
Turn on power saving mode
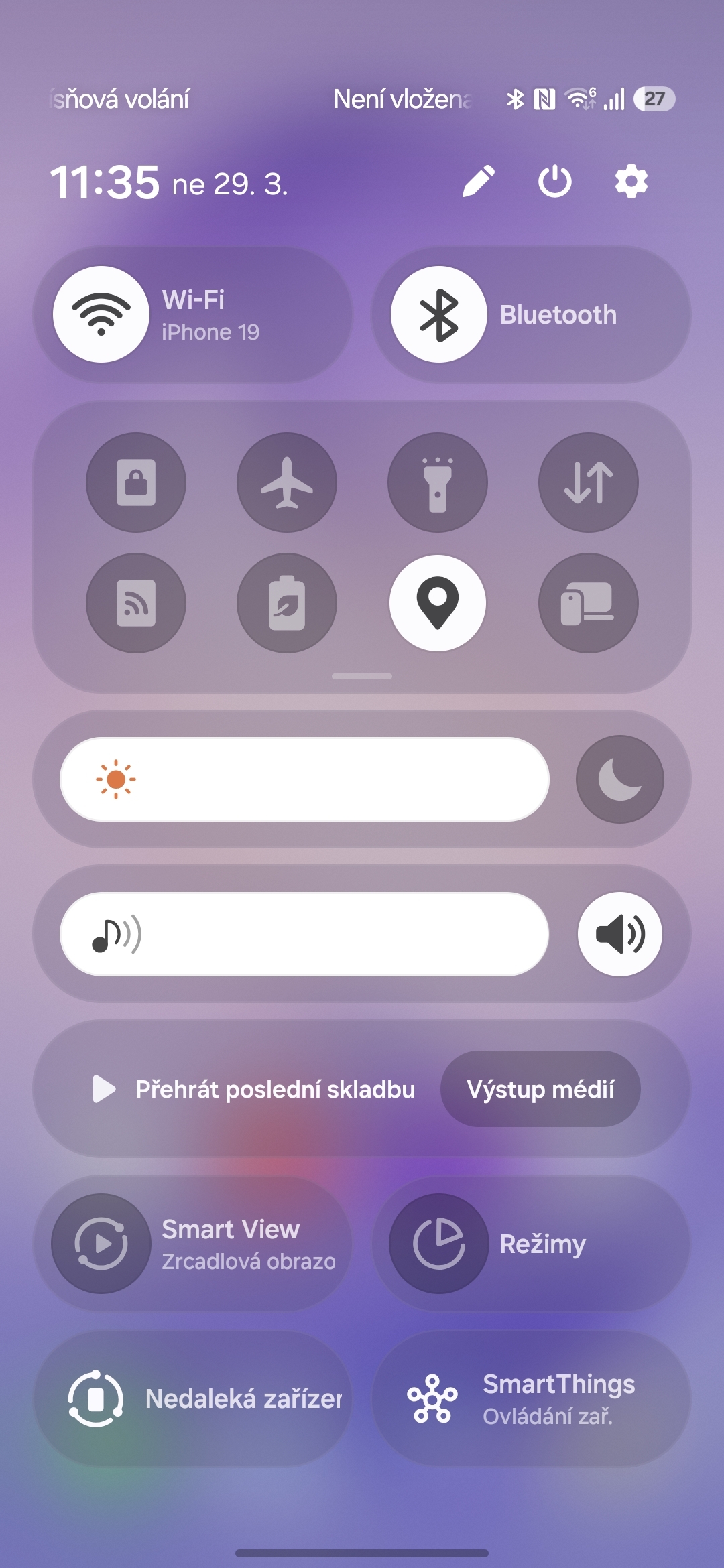(287, 603)
